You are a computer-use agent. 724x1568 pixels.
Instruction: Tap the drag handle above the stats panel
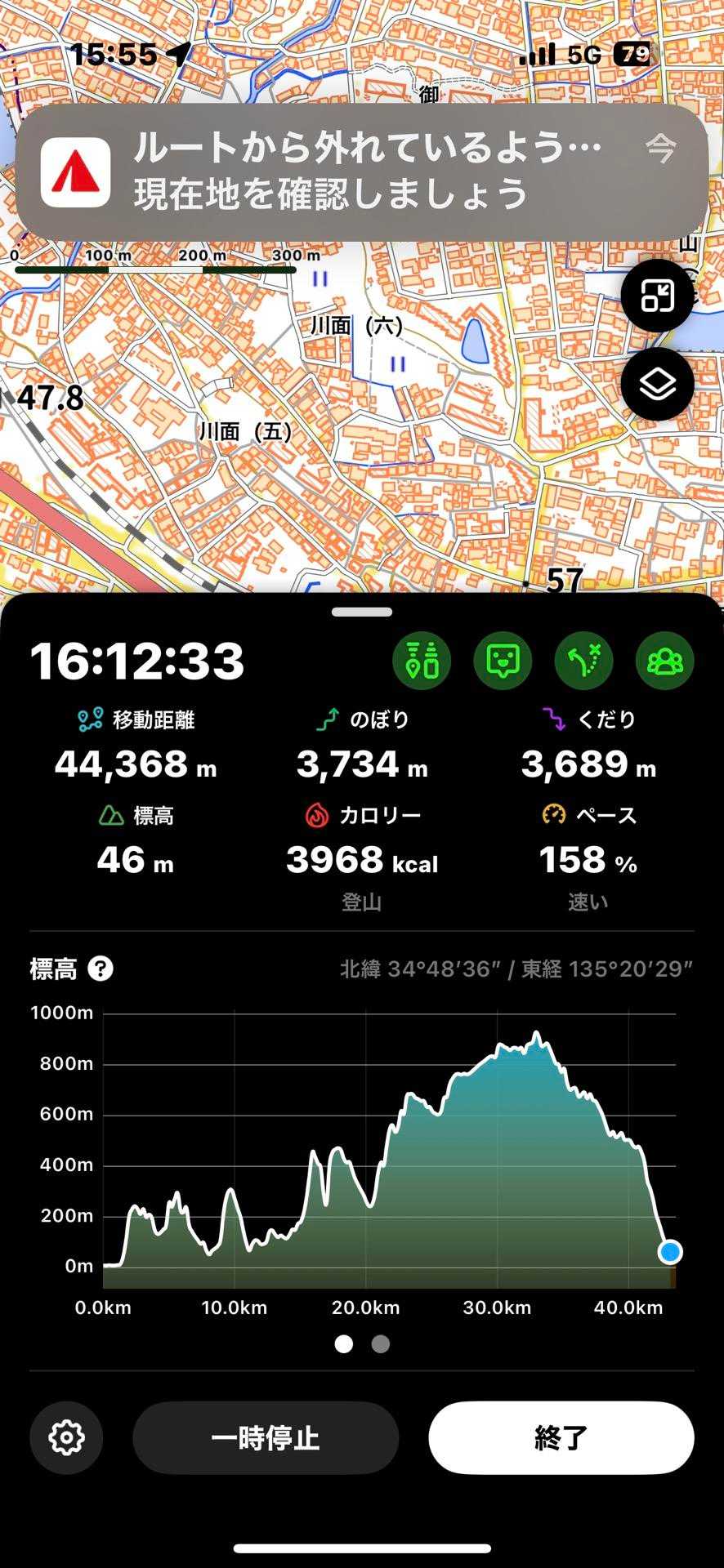click(362, 612)
